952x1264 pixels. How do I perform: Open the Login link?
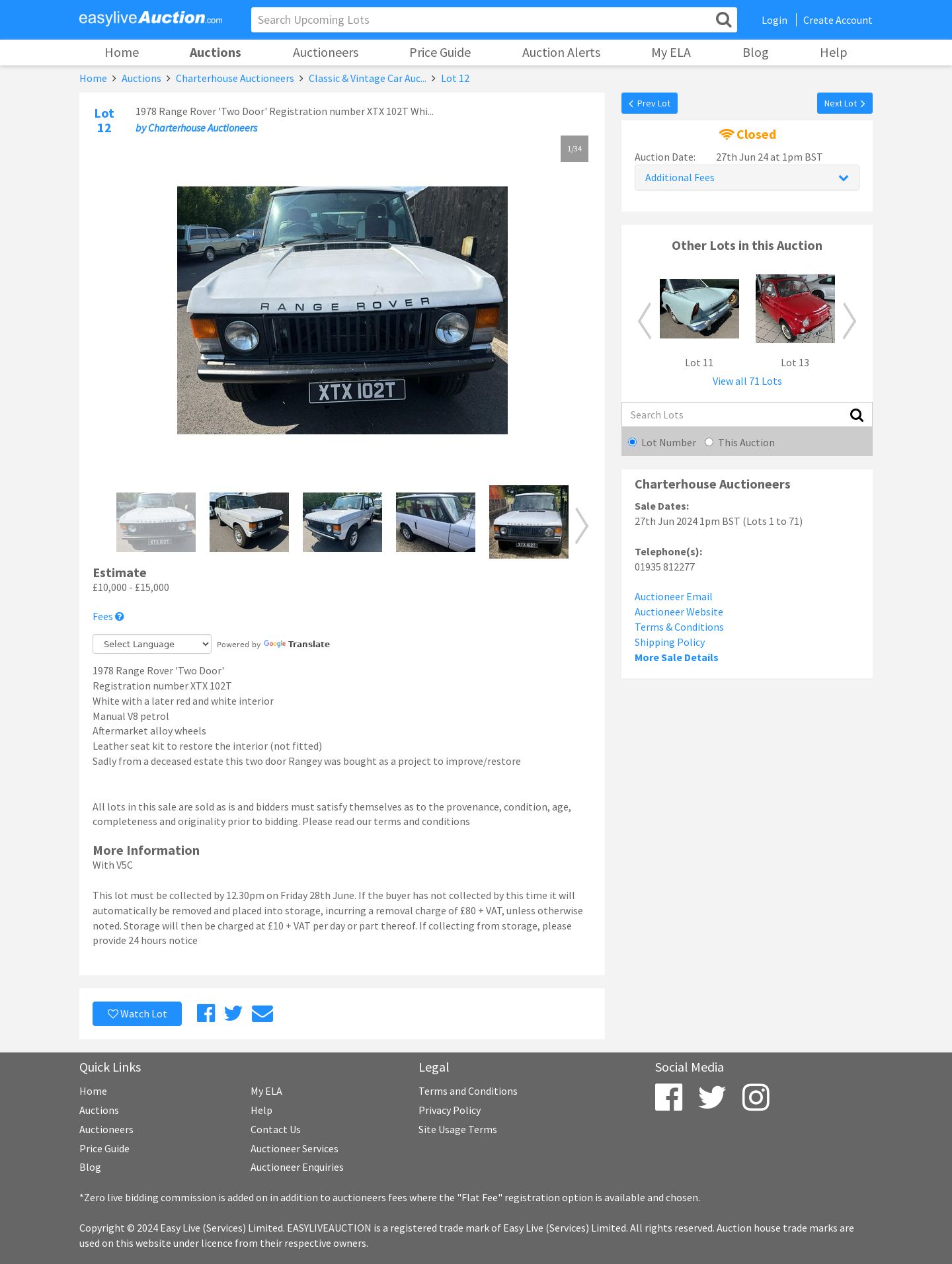[774, 20]
